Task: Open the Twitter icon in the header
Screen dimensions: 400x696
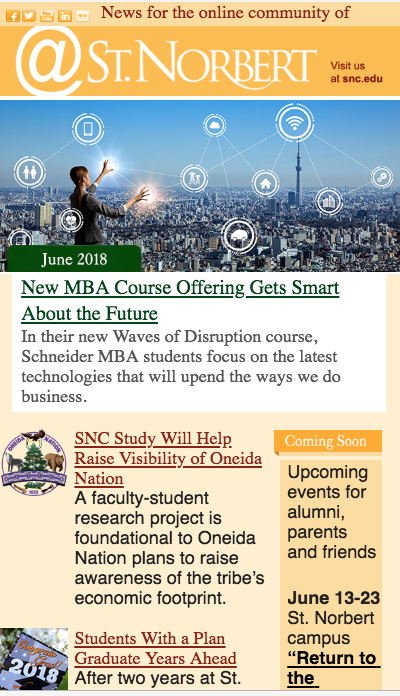Action: click(x=29, y=16)
